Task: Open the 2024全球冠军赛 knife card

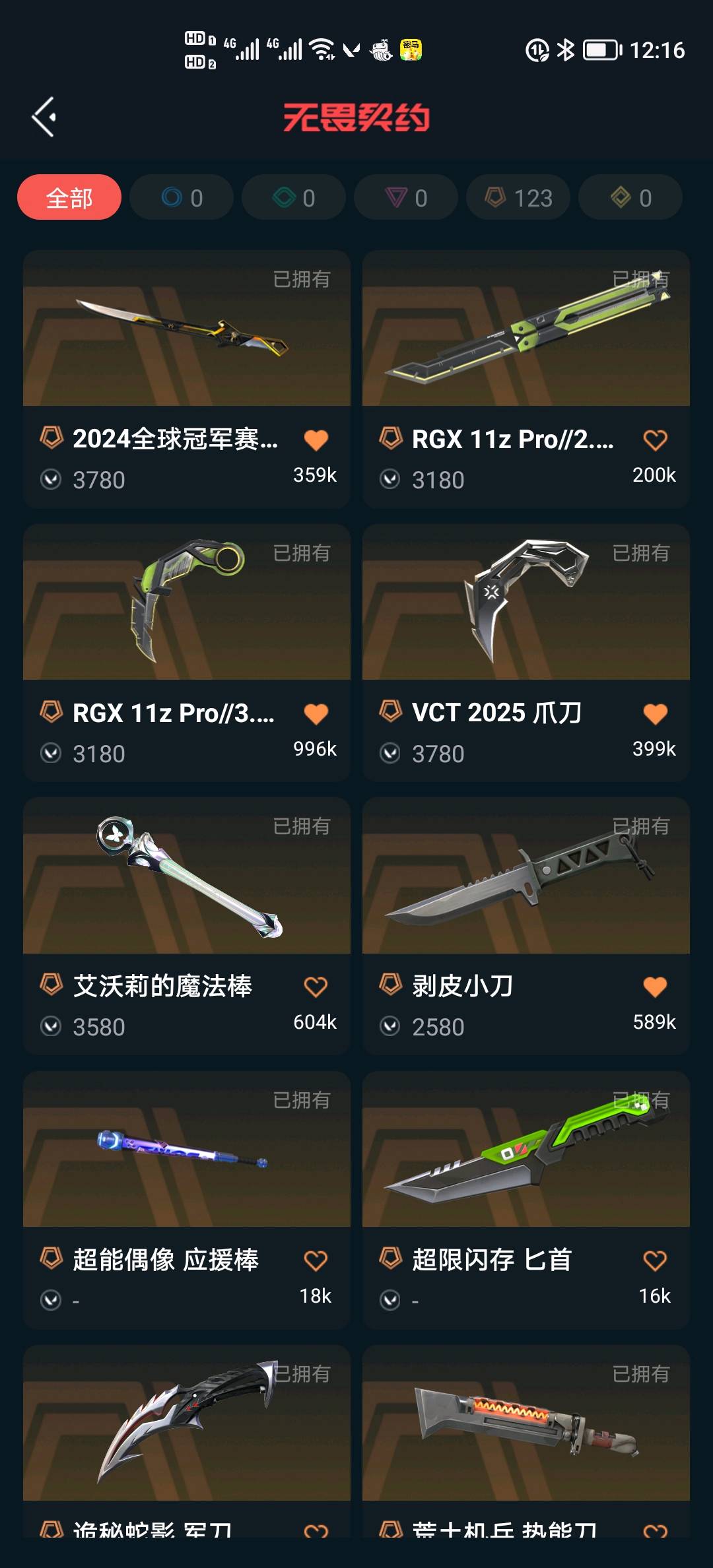Action: [186, 329]
